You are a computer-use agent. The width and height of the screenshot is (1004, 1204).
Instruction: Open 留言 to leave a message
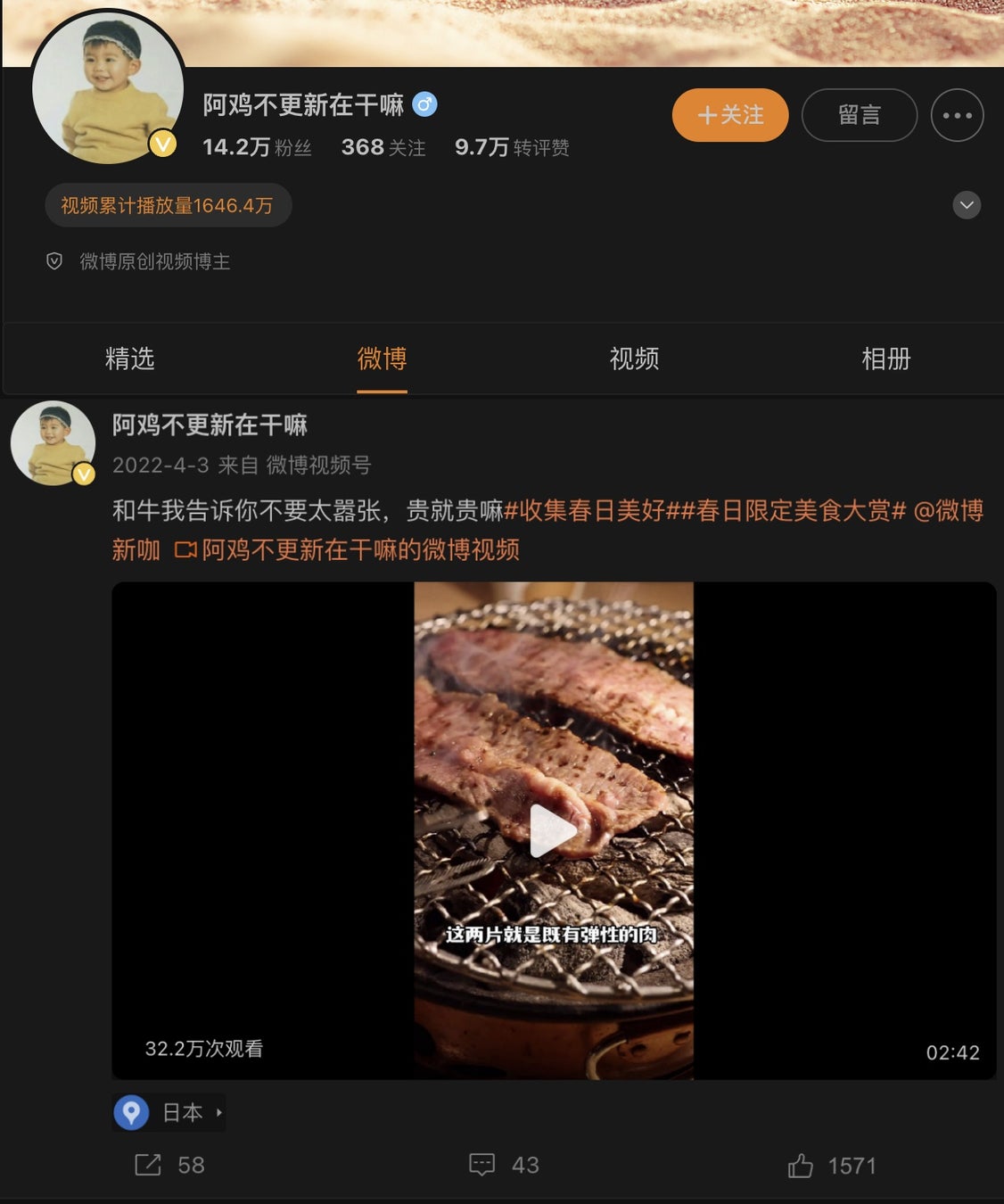click(x=859, y=115)
